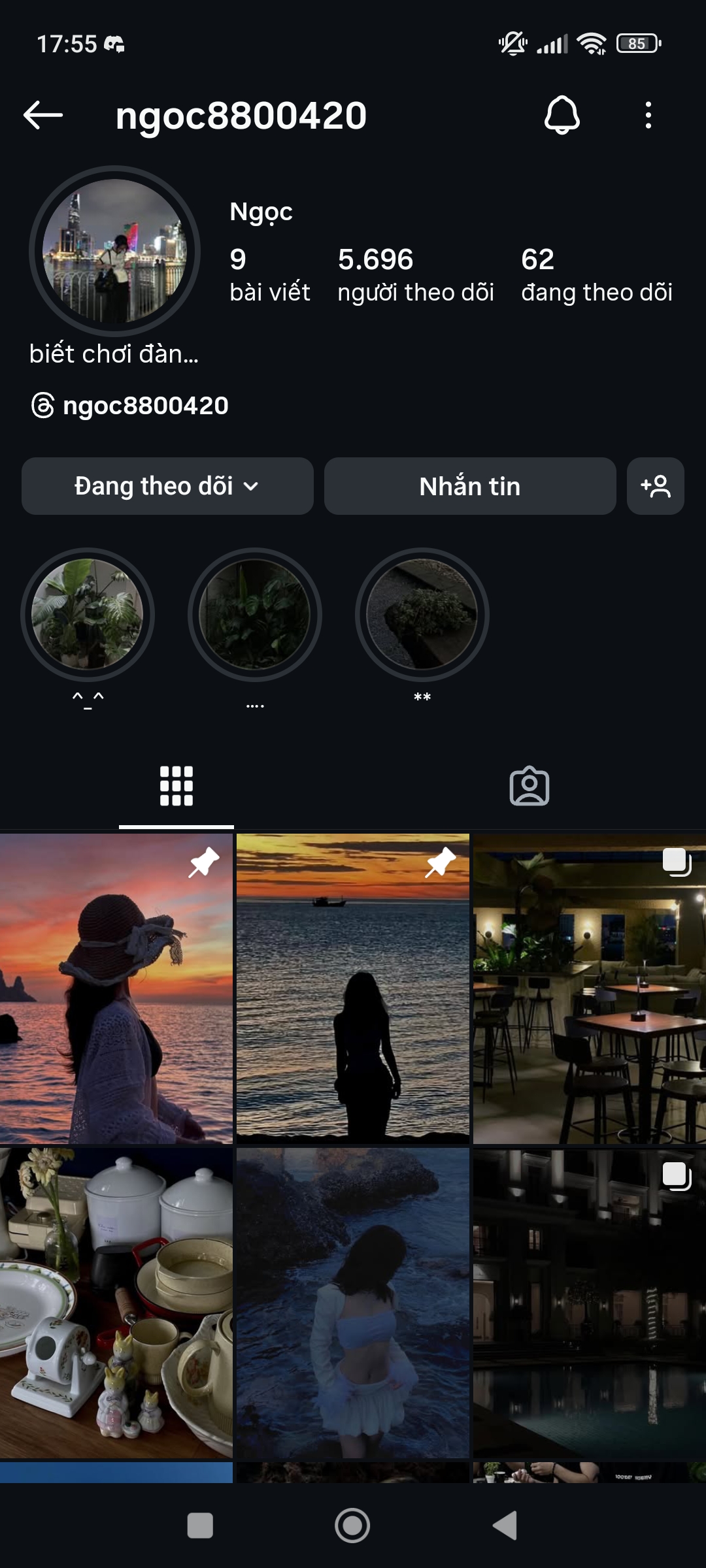Open the ceramic dishes and teapots post

(x=116, y=1303)
